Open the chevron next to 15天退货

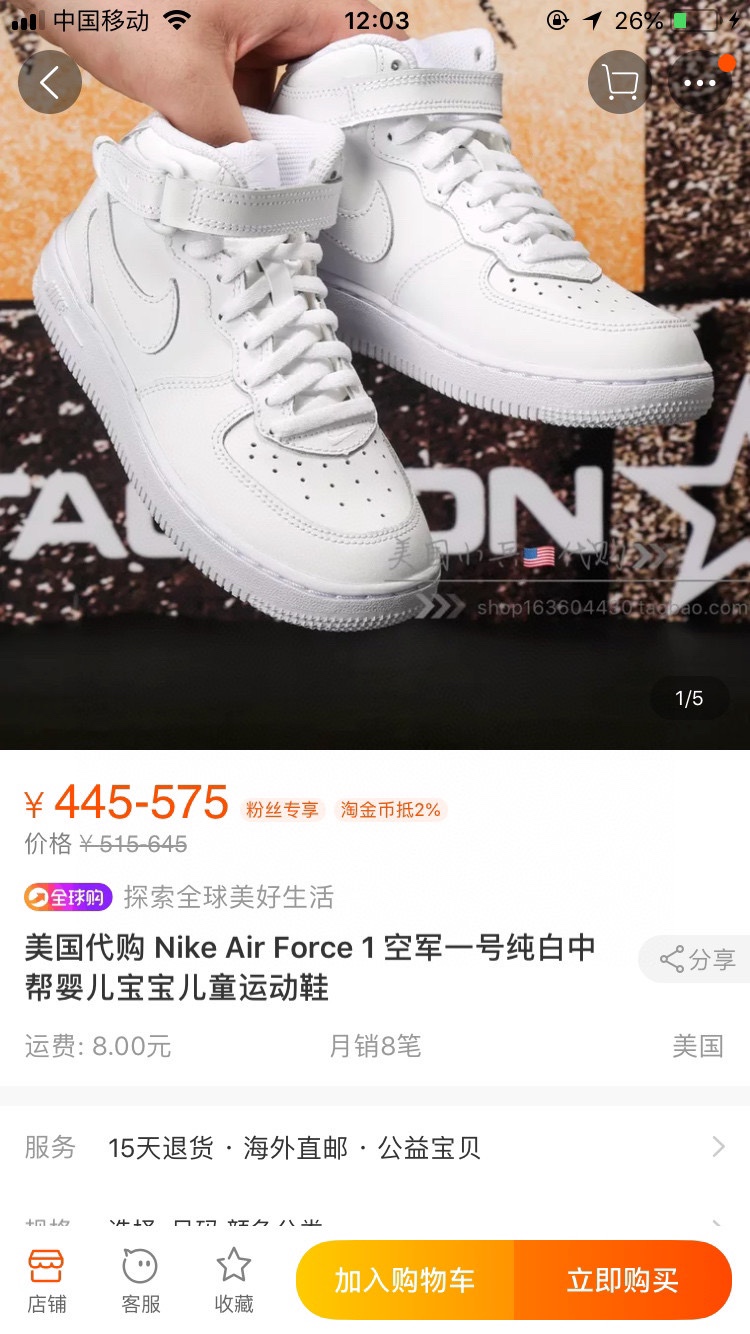[716, 1148]
